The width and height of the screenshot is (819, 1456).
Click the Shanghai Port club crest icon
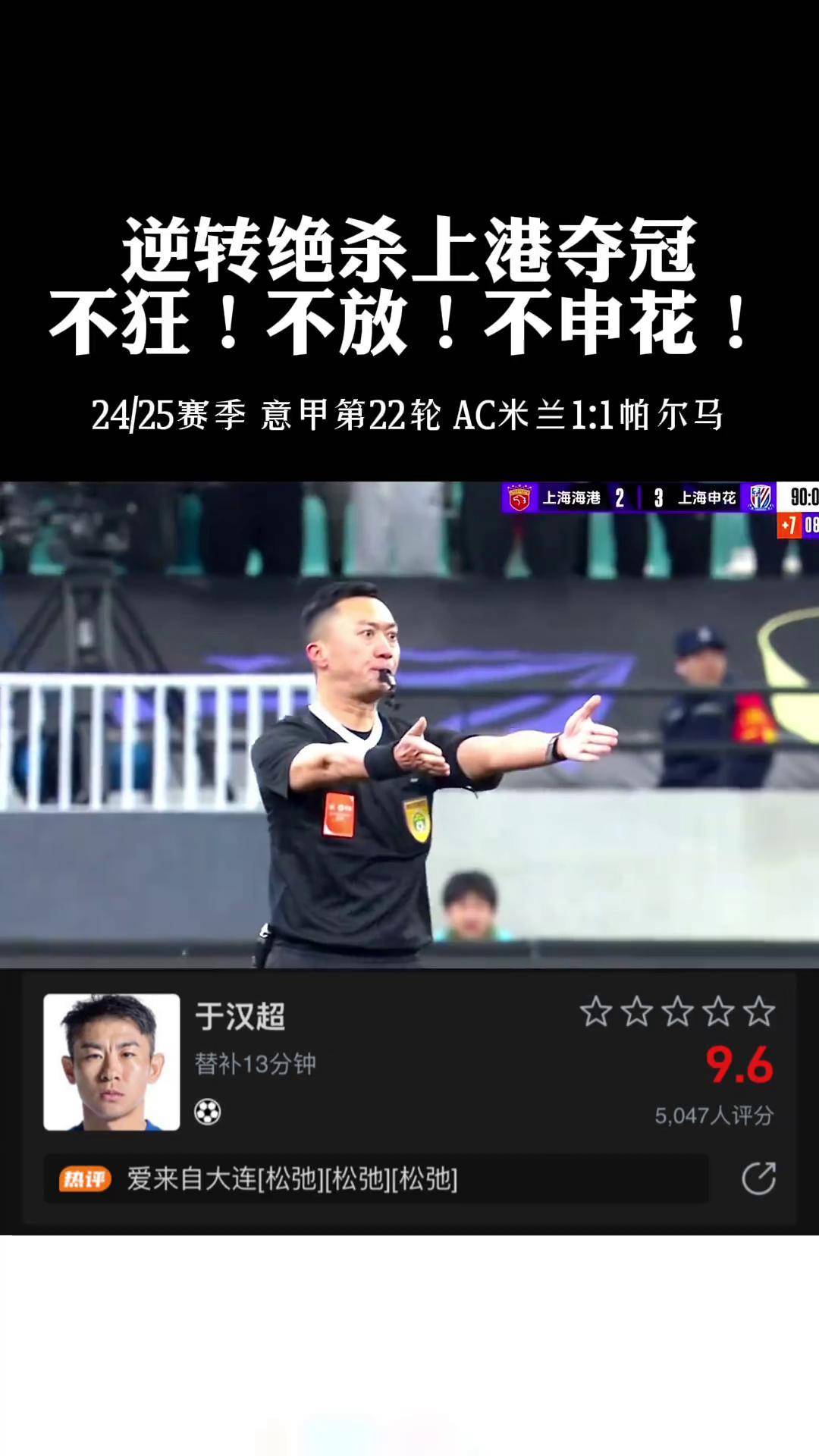click(519, 497)
